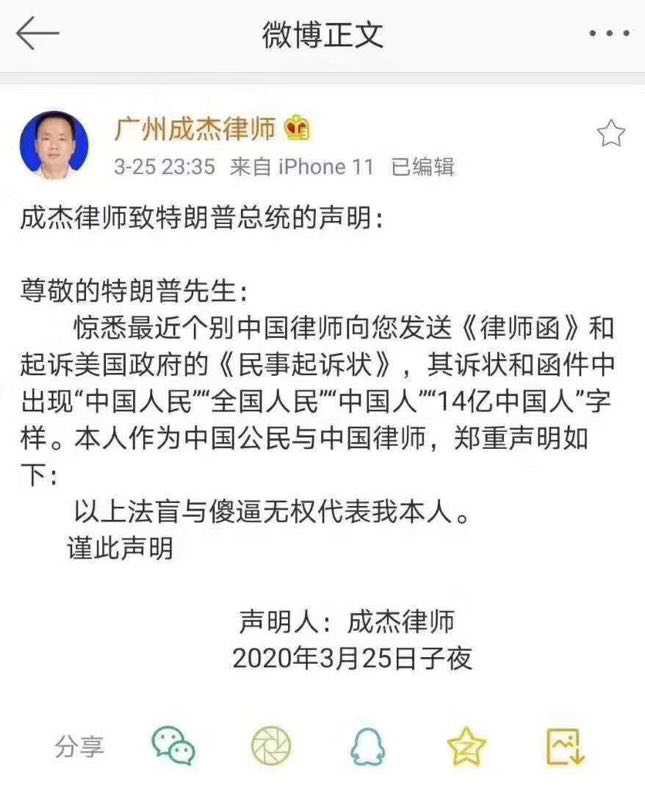Share the post to QQ

(x=367, y=746)
